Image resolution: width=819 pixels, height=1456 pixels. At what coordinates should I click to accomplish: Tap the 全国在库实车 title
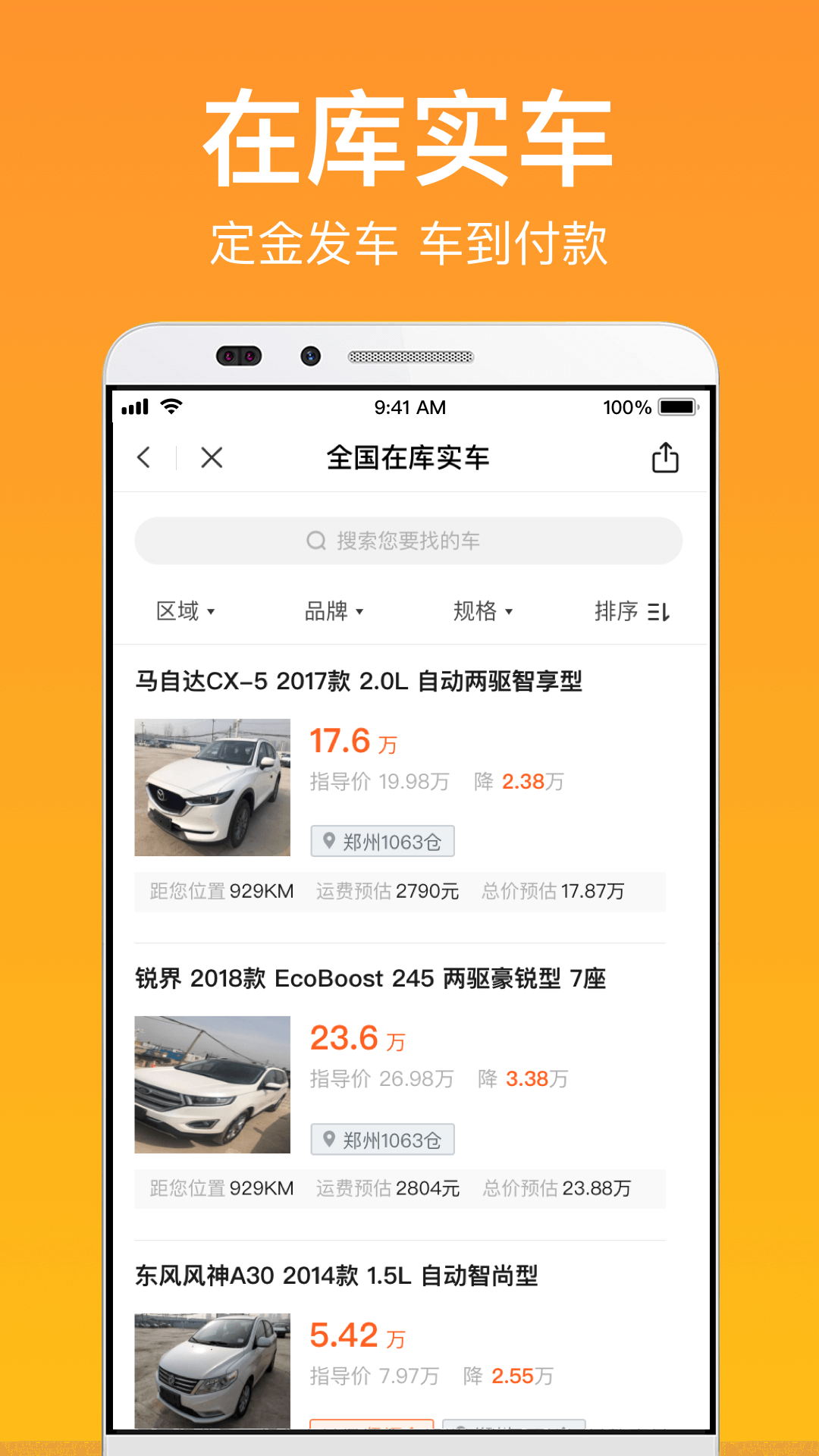[x=408, y=457]
